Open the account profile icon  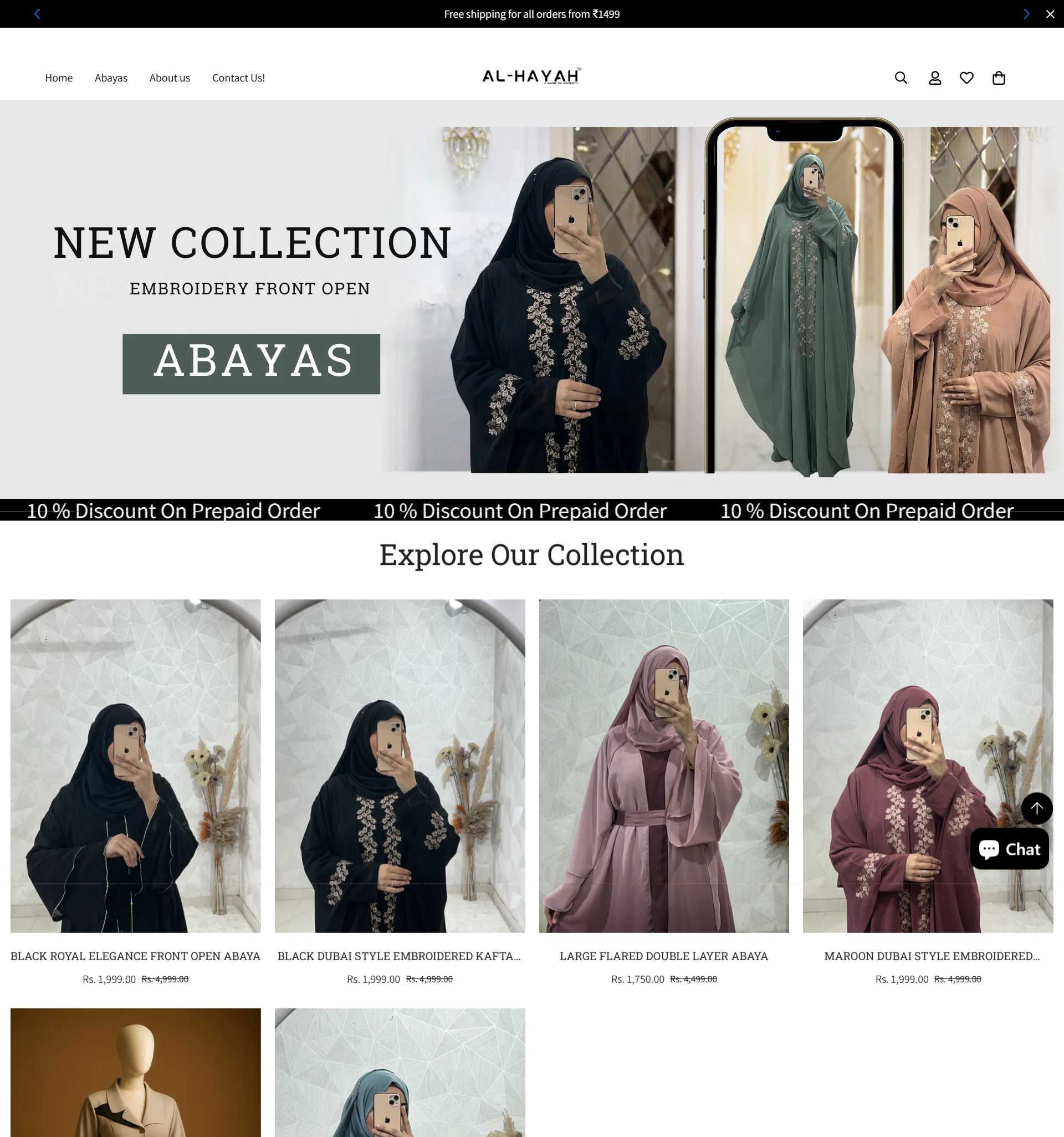tap(934, 78)
